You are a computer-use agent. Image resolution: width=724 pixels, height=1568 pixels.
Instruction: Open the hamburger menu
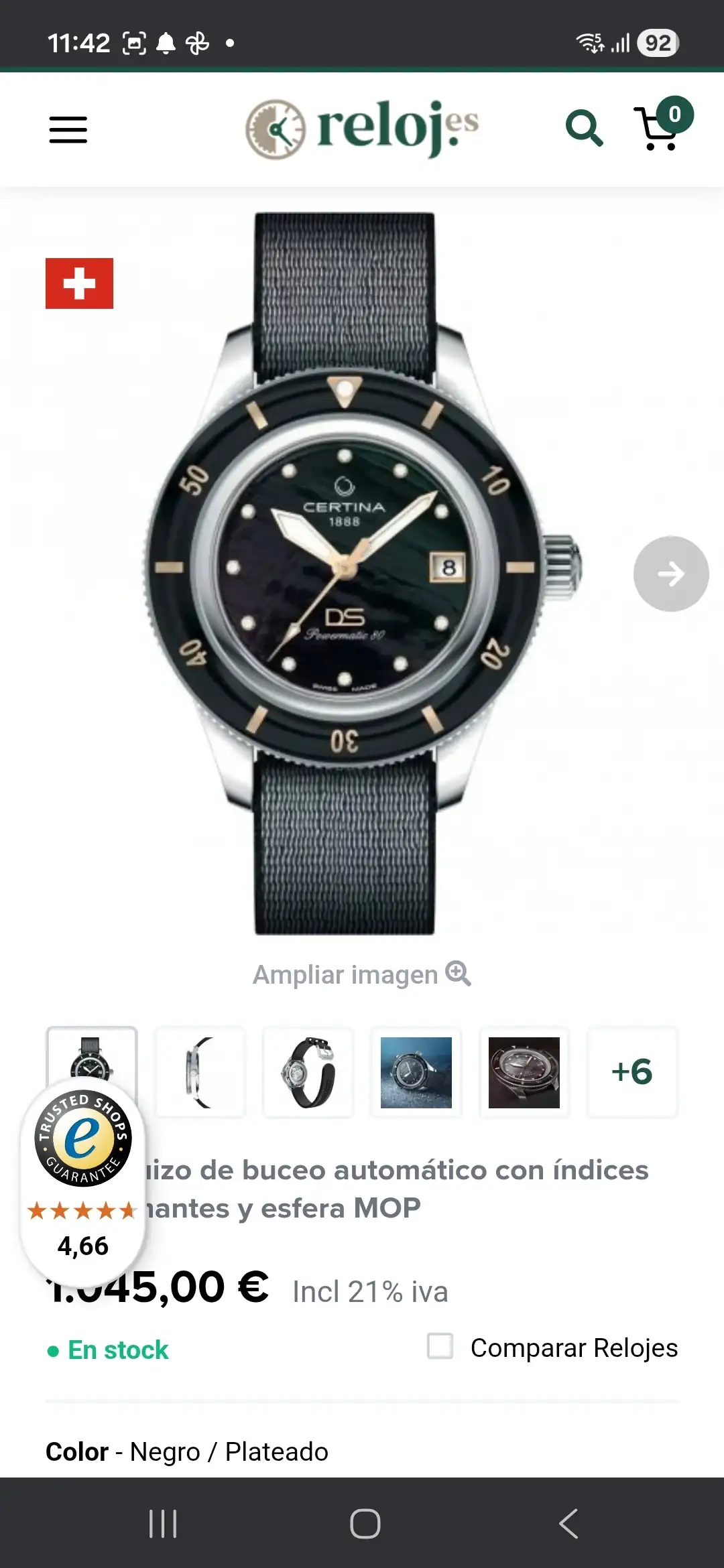click(x=68, y=129)
